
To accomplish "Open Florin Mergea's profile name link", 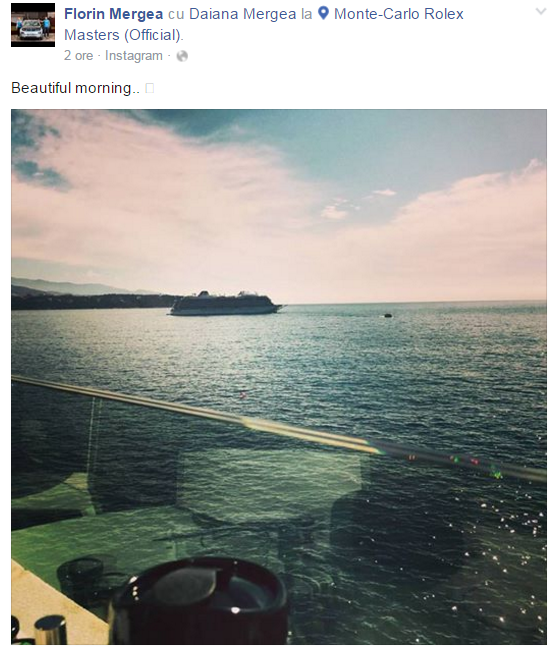I will (113, 14).
